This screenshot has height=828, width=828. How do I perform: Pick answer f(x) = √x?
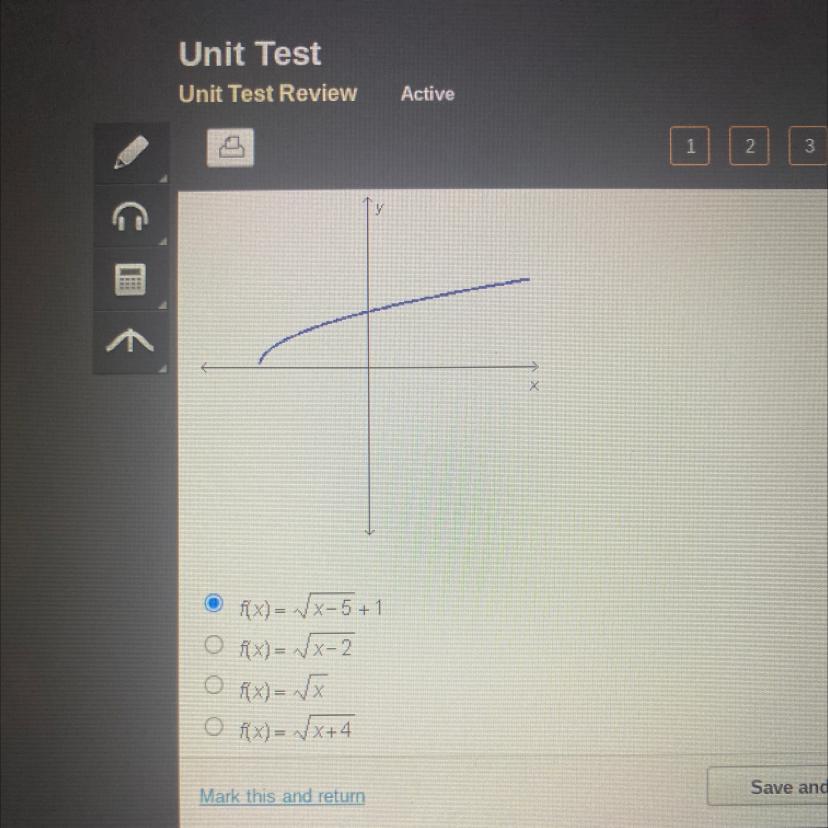pos(212,686)
